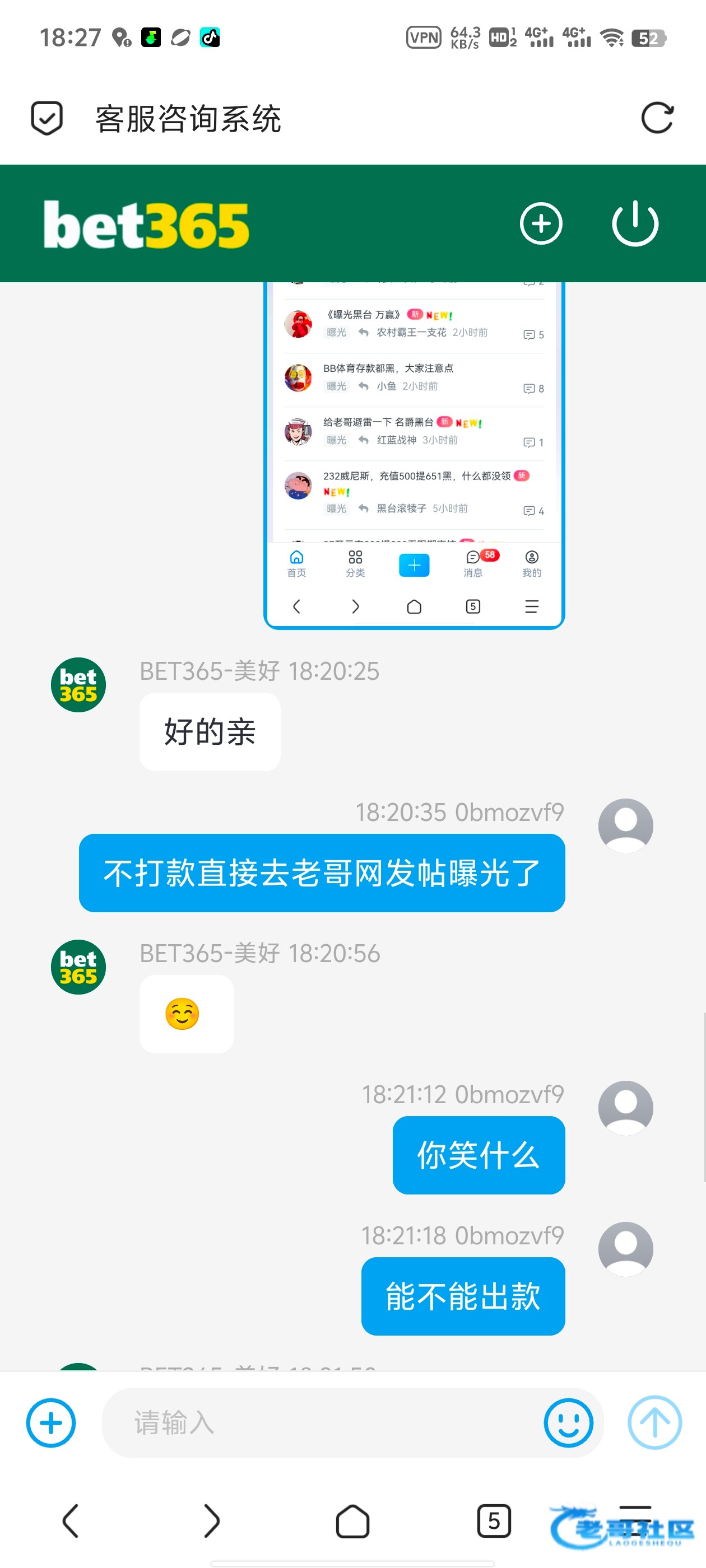The image size is (706, 1568).
Task: View the 5 open browser tabs
Action: [x=494, y=1520]
